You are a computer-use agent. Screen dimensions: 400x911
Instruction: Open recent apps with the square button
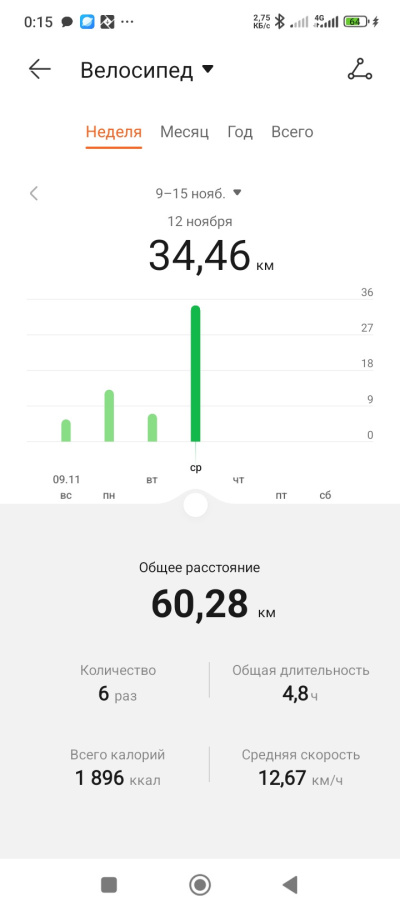click(109, 885)
